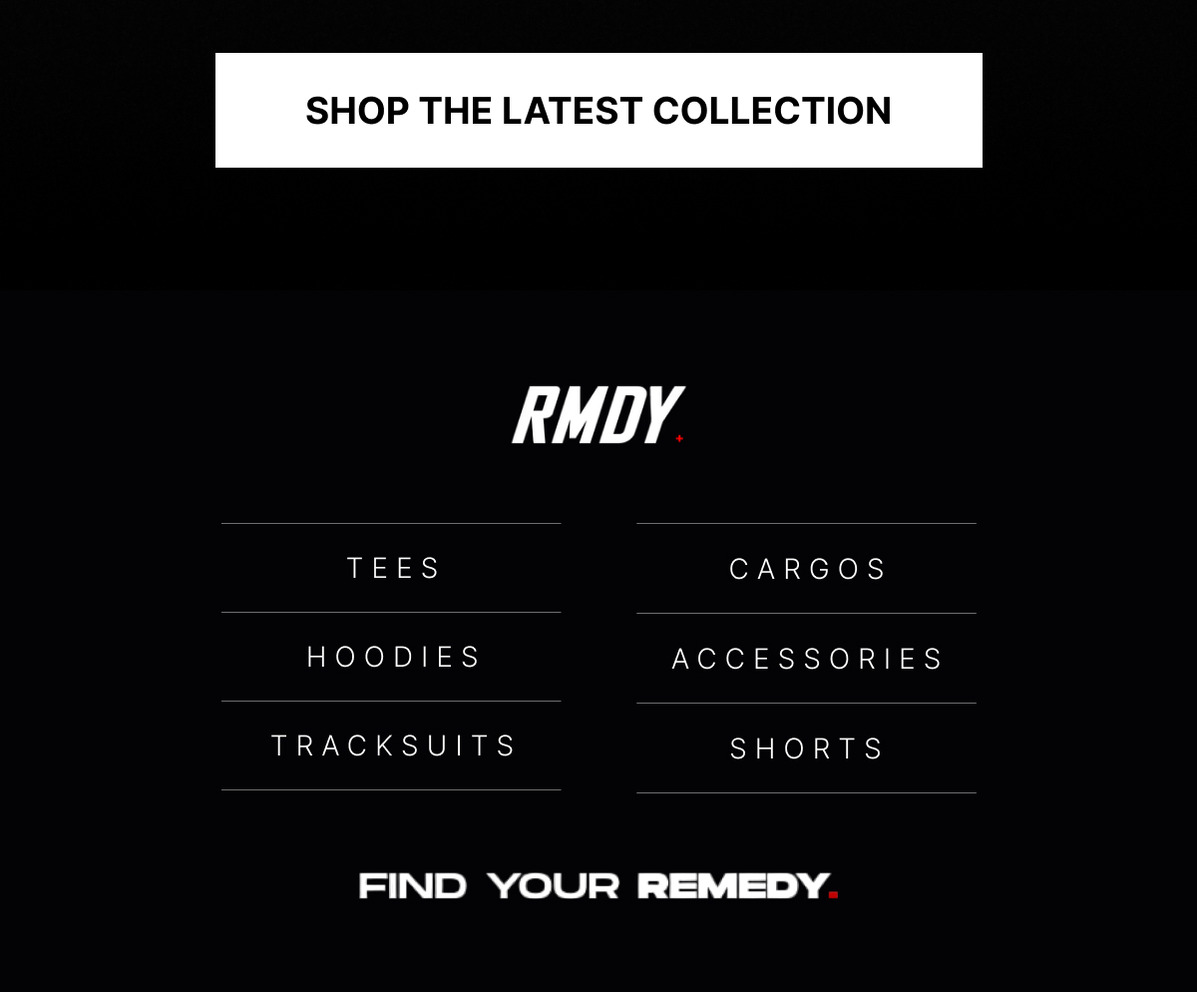Image resolution: width=1197 pixels, height=992 pixels.
Task: Open the Tracksuits category
Action: click(x=392, y=746)
